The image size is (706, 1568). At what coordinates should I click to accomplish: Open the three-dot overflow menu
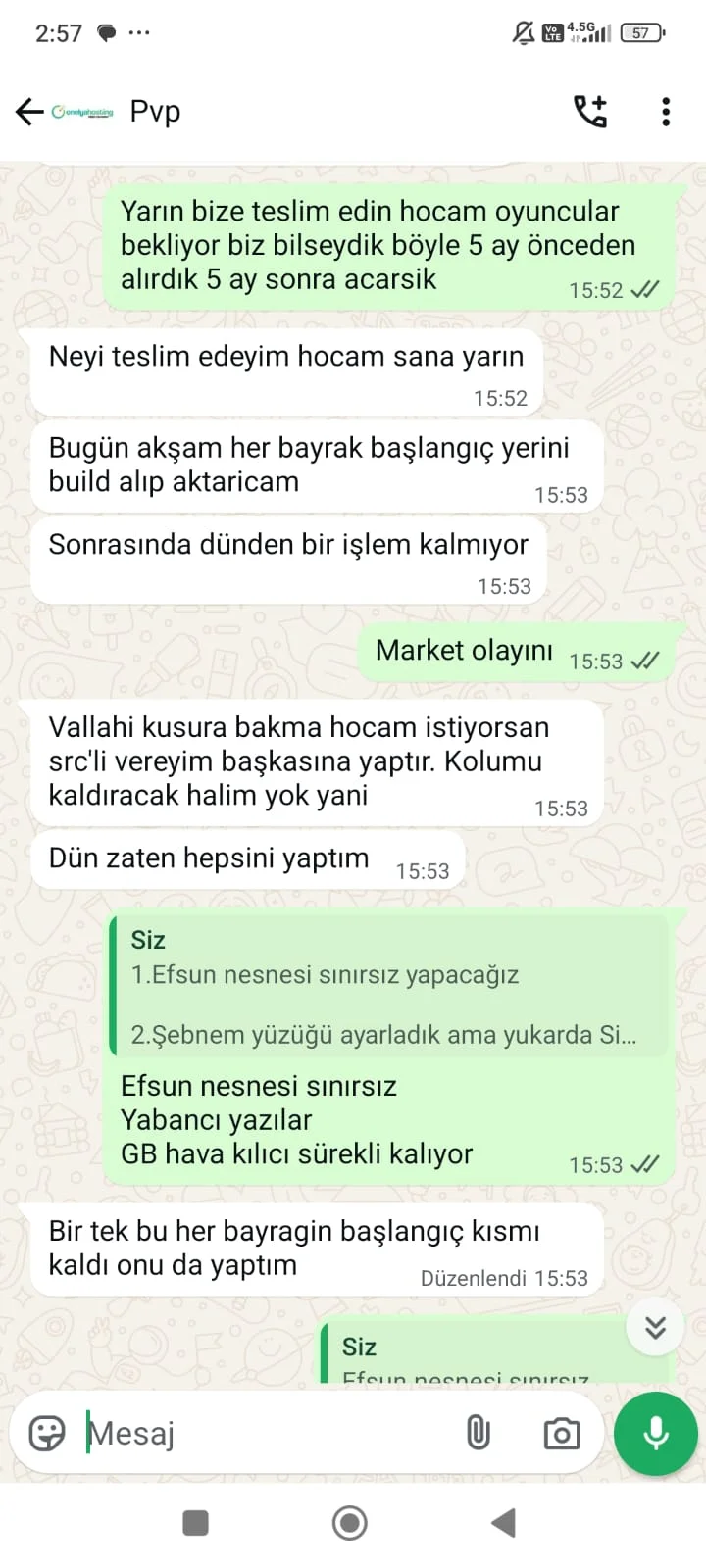[x=666, y=112]
